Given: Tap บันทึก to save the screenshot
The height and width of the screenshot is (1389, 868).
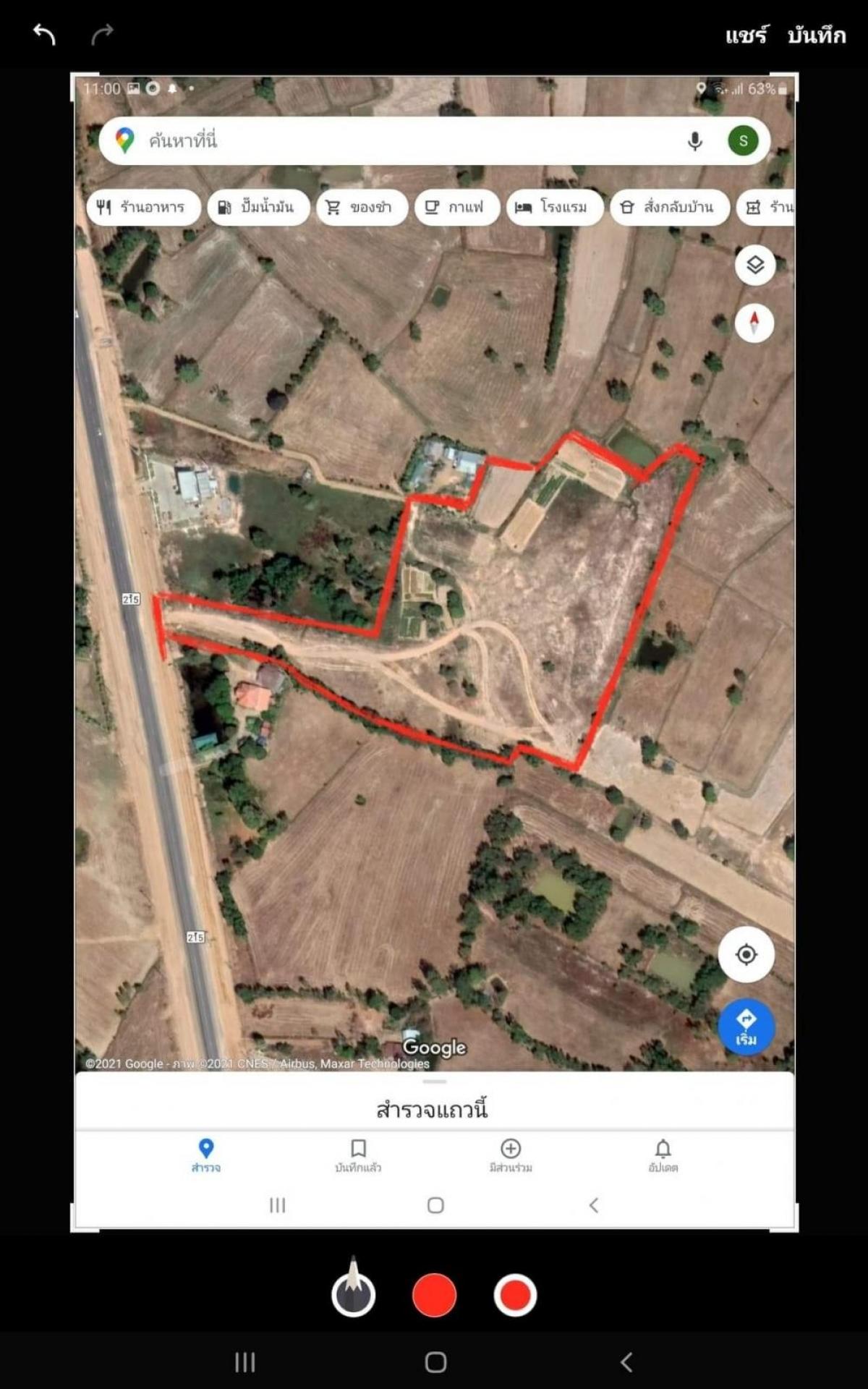Looking at the screenshot, I should [817, 35].
